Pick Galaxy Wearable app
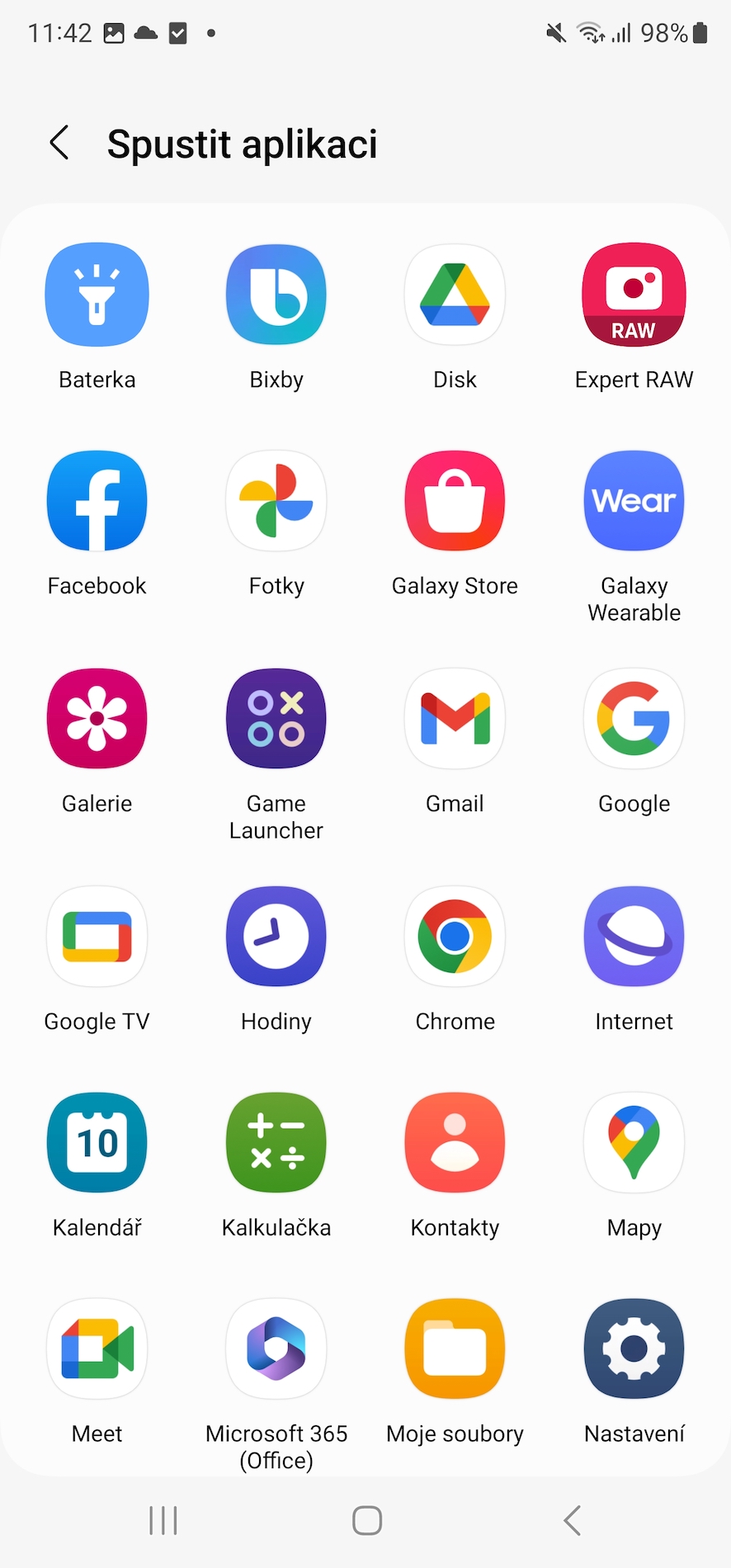The image size is (731, 1568). point(634,501)
